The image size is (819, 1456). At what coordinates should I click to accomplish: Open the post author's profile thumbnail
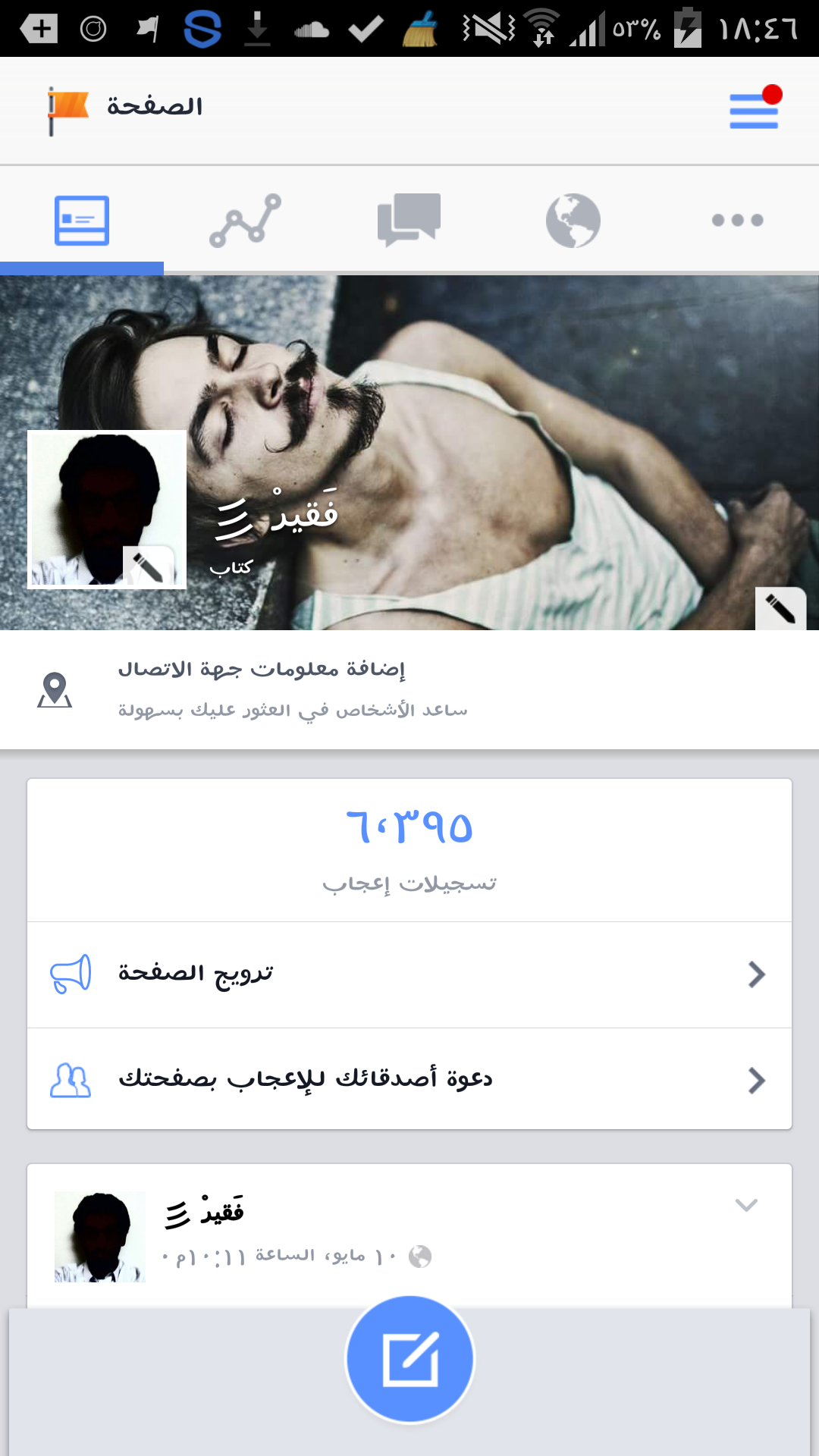pos(99,1236)
